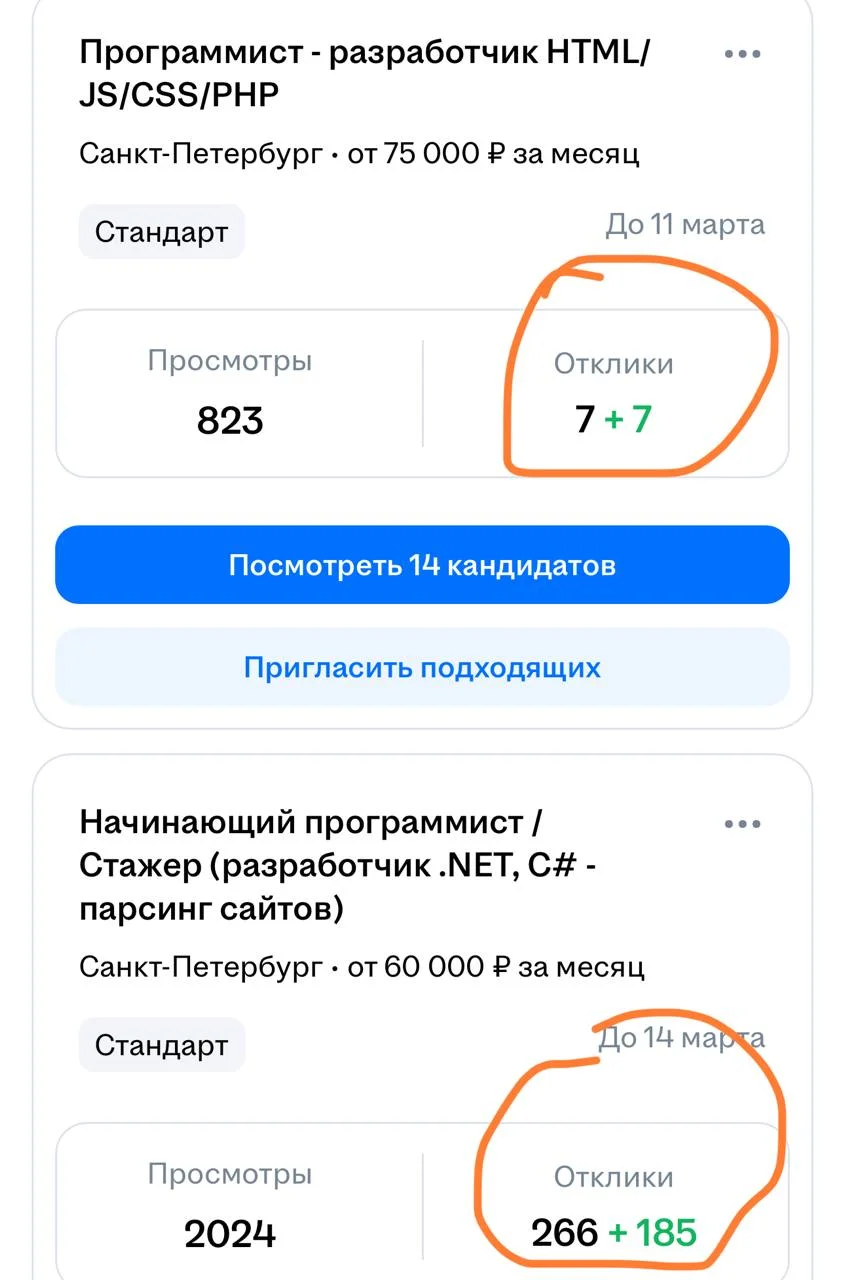845x1280 pixels.
Task: Tap Посмотреть 14 кандидатов button
Action: point(422,565)
